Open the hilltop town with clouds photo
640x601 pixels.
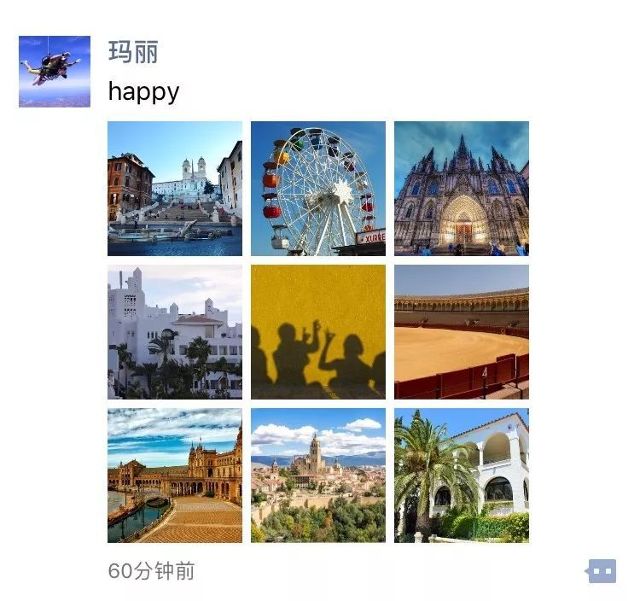[x=318, y=474]
